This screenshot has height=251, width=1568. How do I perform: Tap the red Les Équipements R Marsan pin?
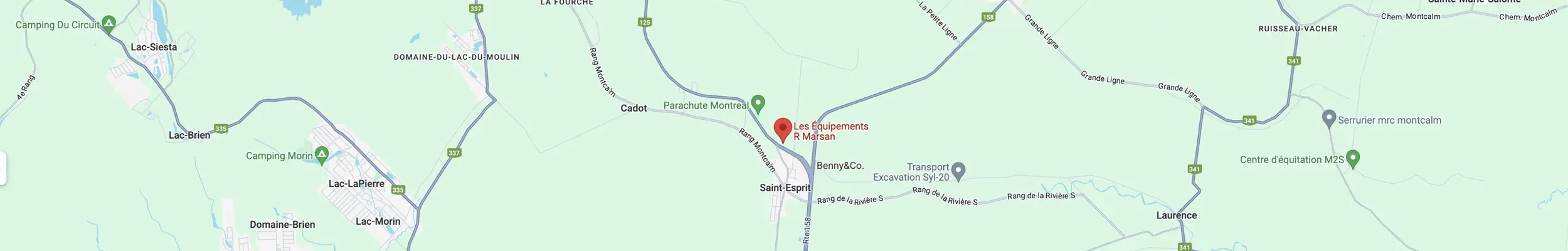tap(782, 129)
